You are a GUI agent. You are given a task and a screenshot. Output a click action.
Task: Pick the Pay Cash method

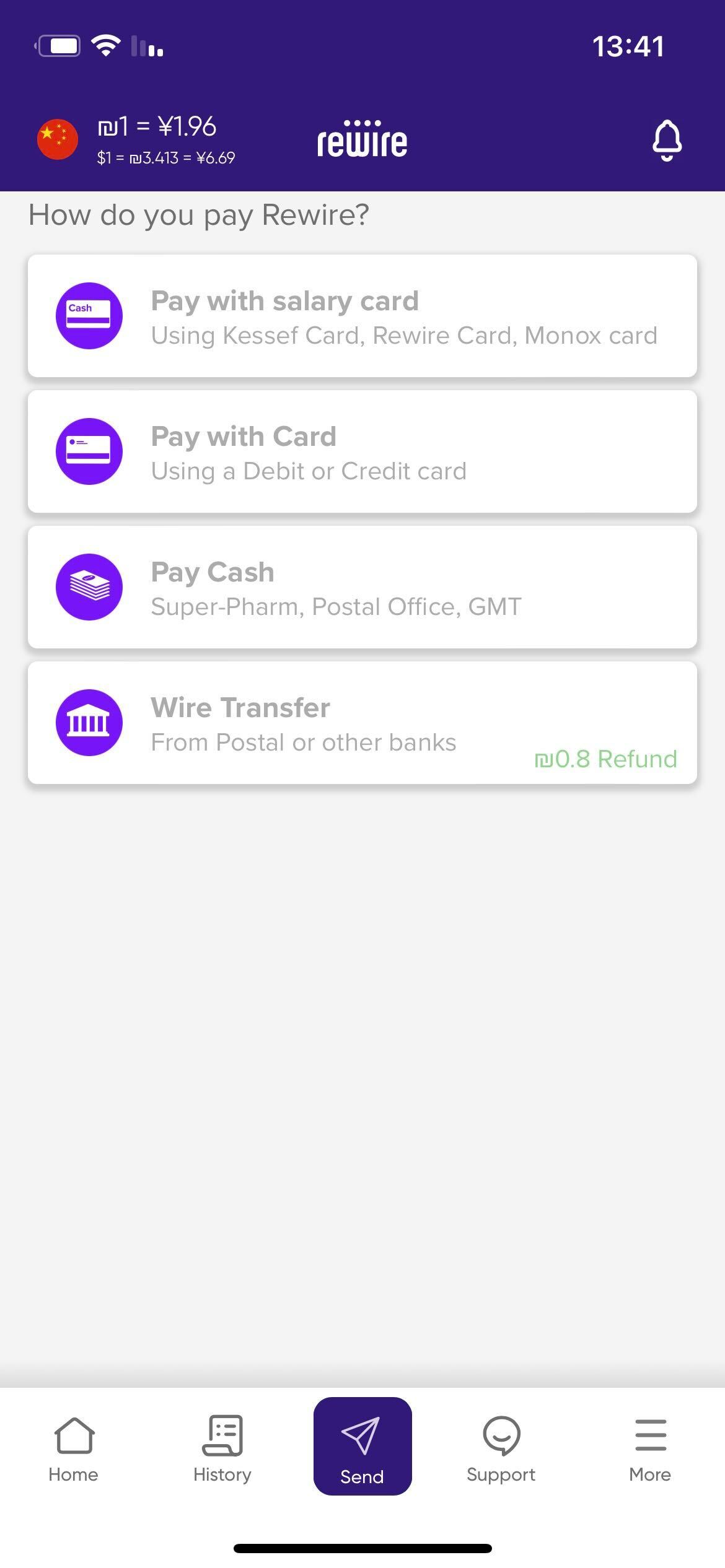[x=362, y=587]
